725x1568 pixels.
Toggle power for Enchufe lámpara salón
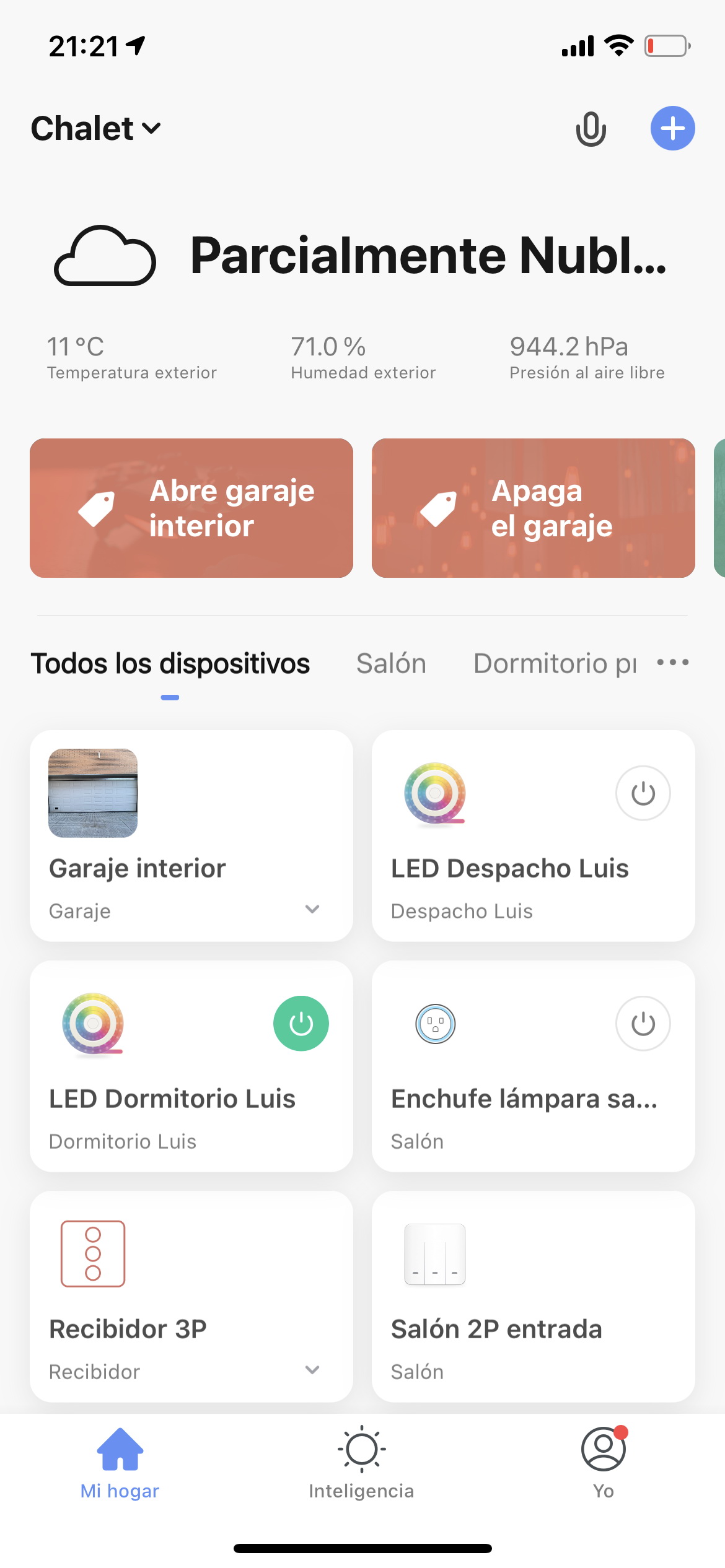(x=643, y=1024)
